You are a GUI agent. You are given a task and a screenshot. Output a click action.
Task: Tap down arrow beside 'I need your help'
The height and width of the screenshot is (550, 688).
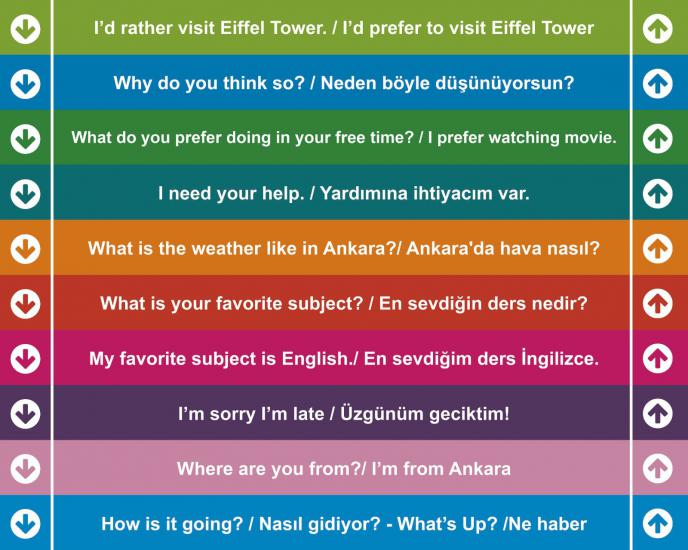tap(25, 193)
